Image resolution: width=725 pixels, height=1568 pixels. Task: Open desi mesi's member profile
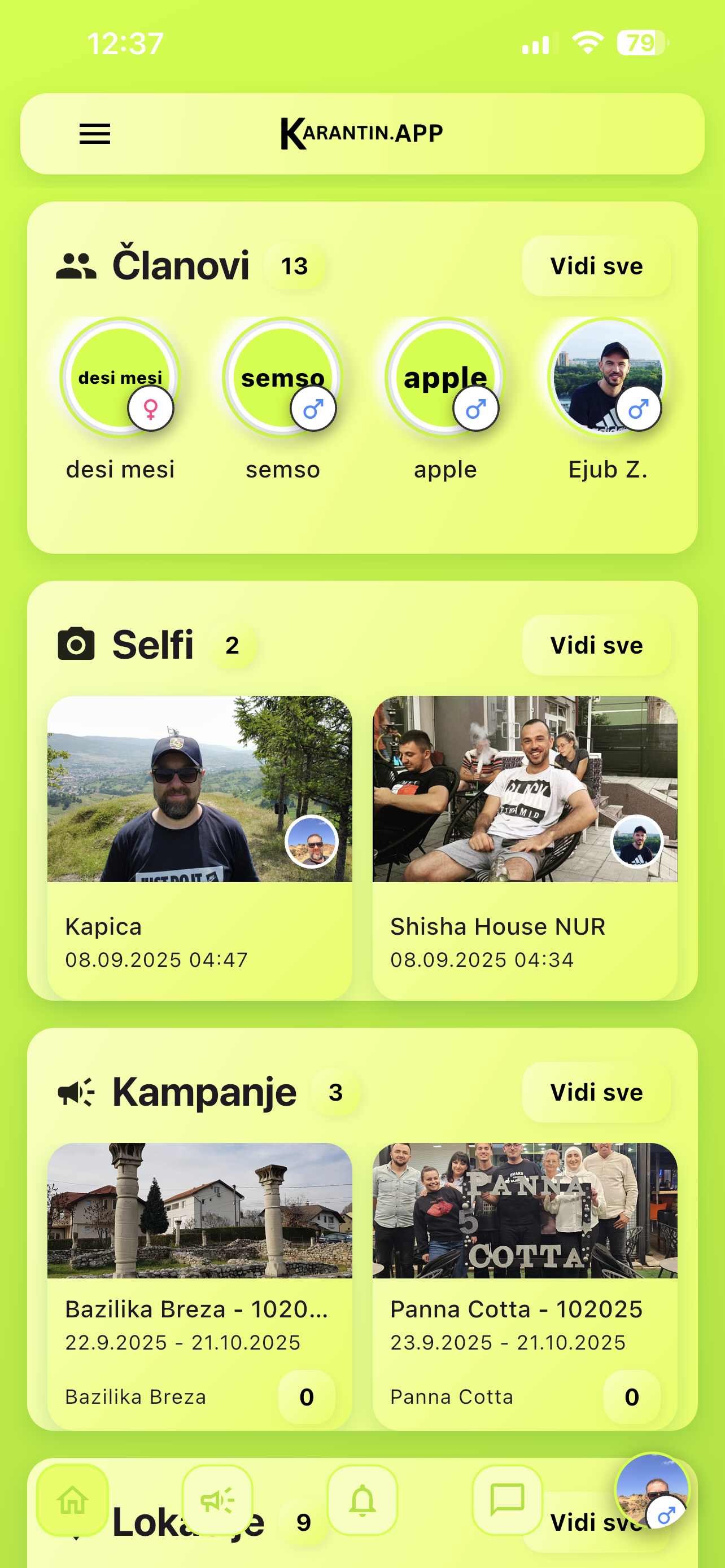tap(120, 378)
